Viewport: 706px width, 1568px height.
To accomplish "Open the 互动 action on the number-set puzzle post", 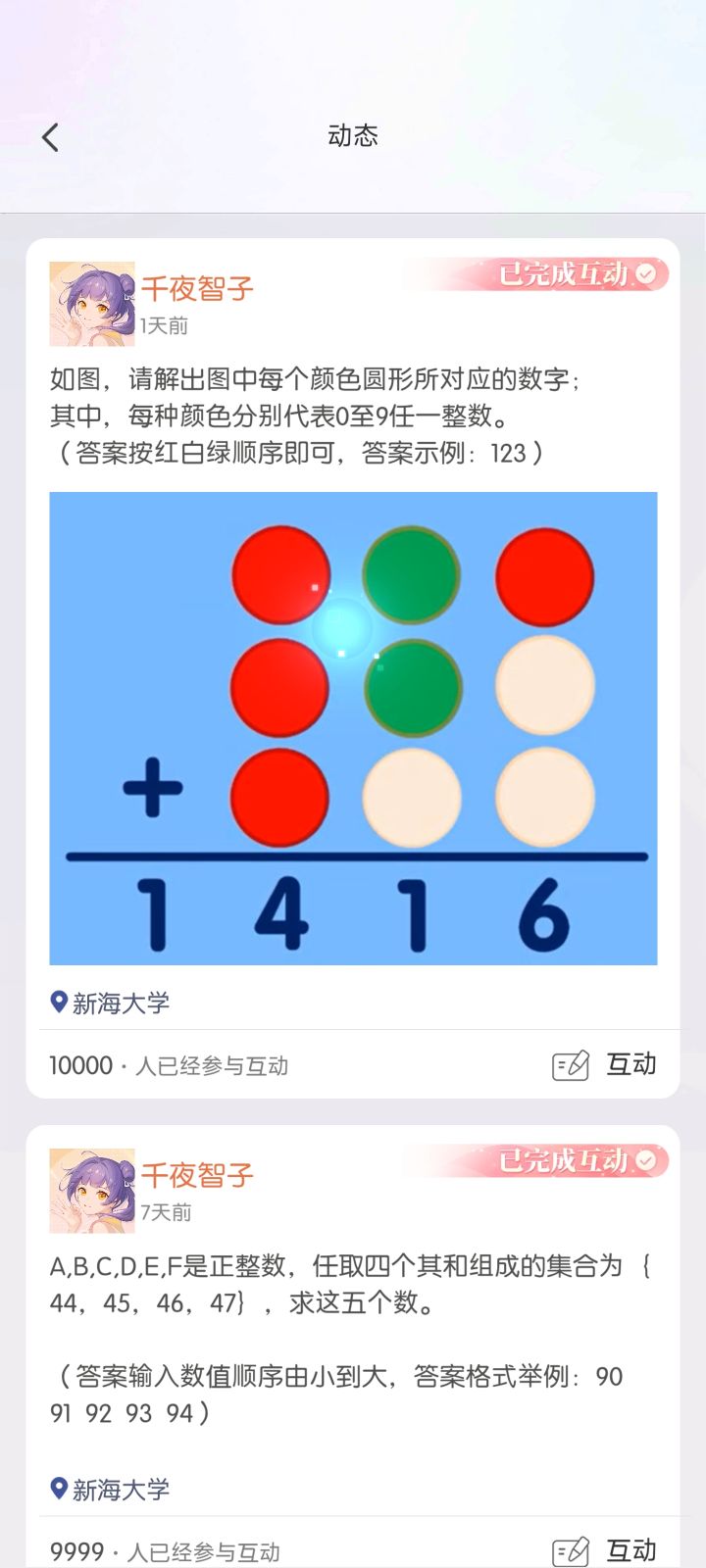I will tap(631, 1550).
